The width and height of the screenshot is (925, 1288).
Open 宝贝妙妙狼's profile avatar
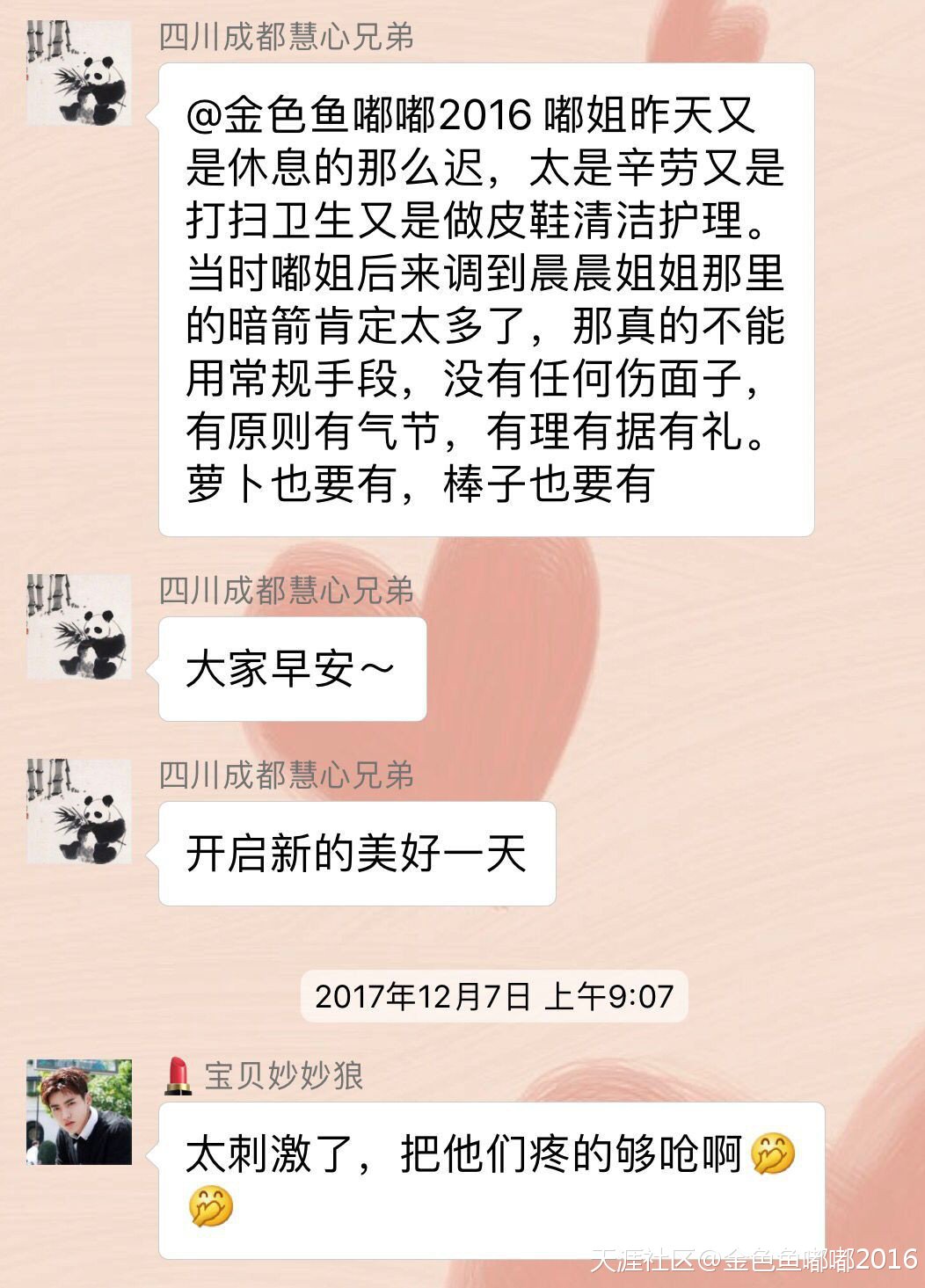[79, 1111]
